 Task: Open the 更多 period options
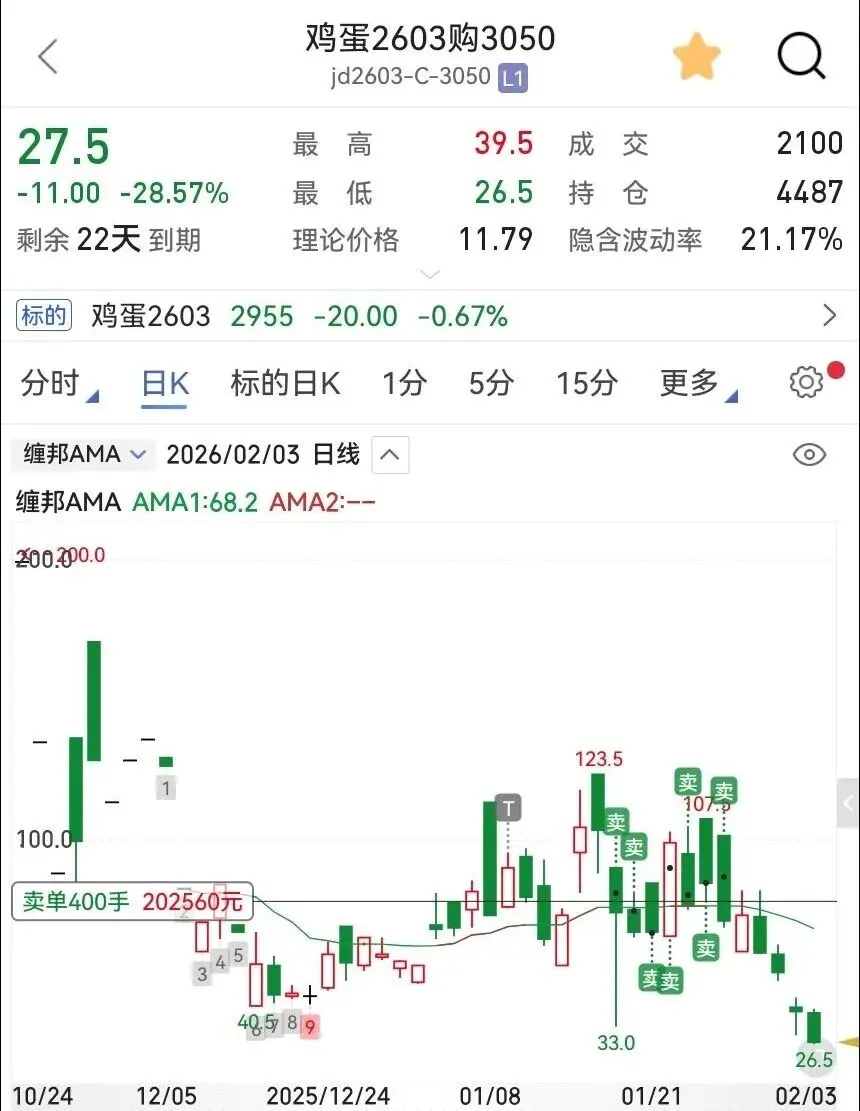pos(696,383)
